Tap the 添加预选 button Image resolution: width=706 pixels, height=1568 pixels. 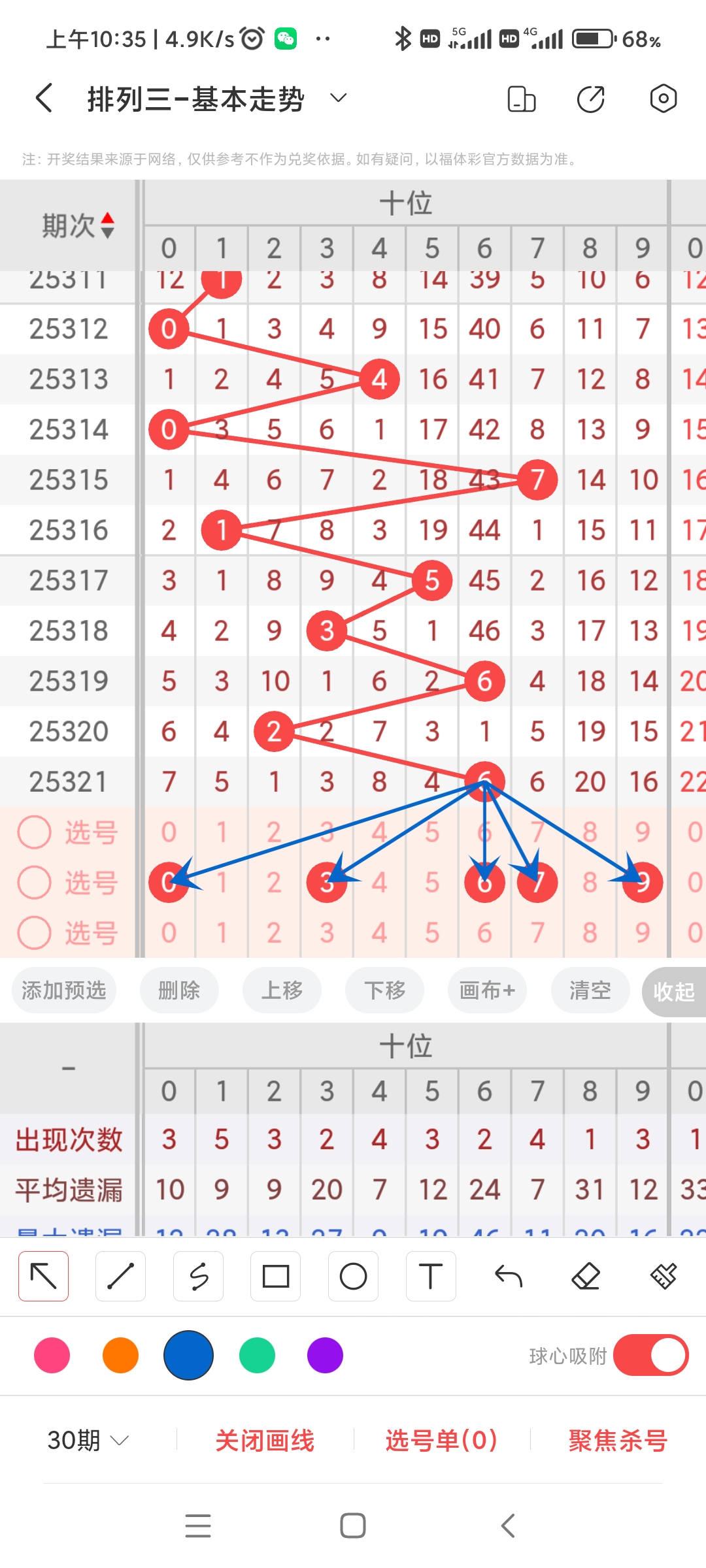pos(63,990)
